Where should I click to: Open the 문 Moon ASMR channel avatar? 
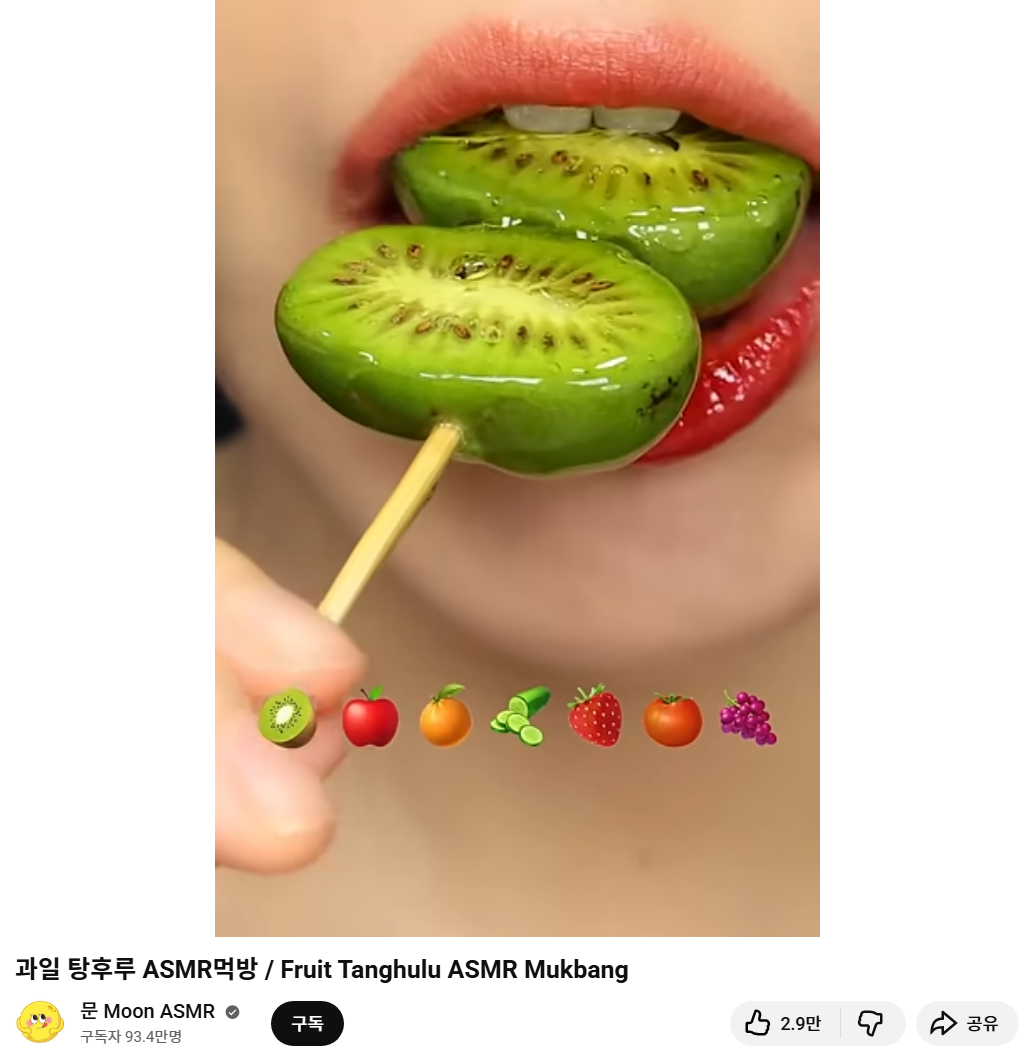[38, 1023]
